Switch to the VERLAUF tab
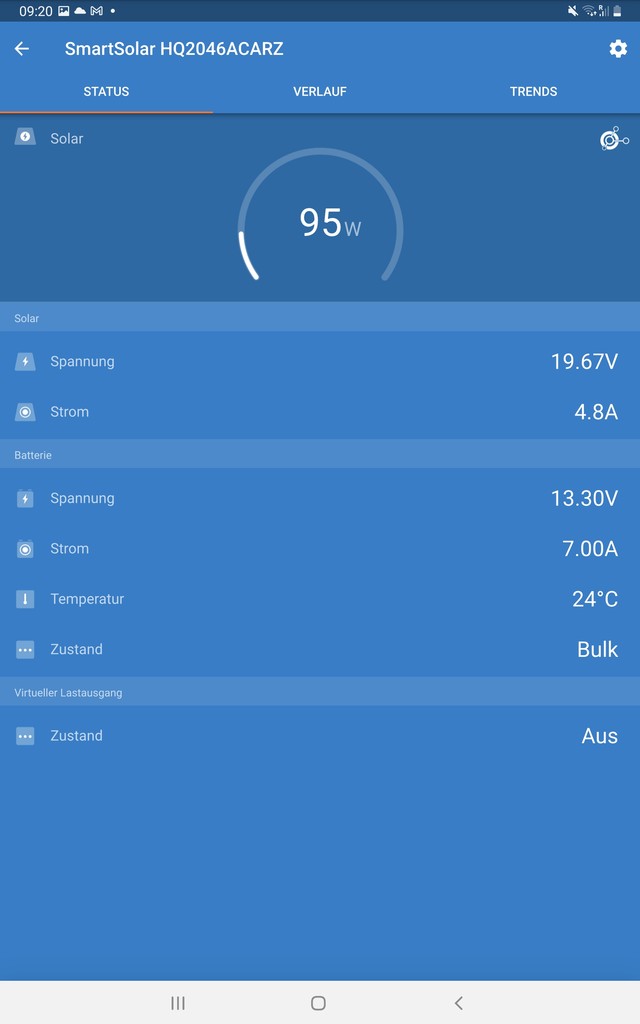 [x=320, y=91]
